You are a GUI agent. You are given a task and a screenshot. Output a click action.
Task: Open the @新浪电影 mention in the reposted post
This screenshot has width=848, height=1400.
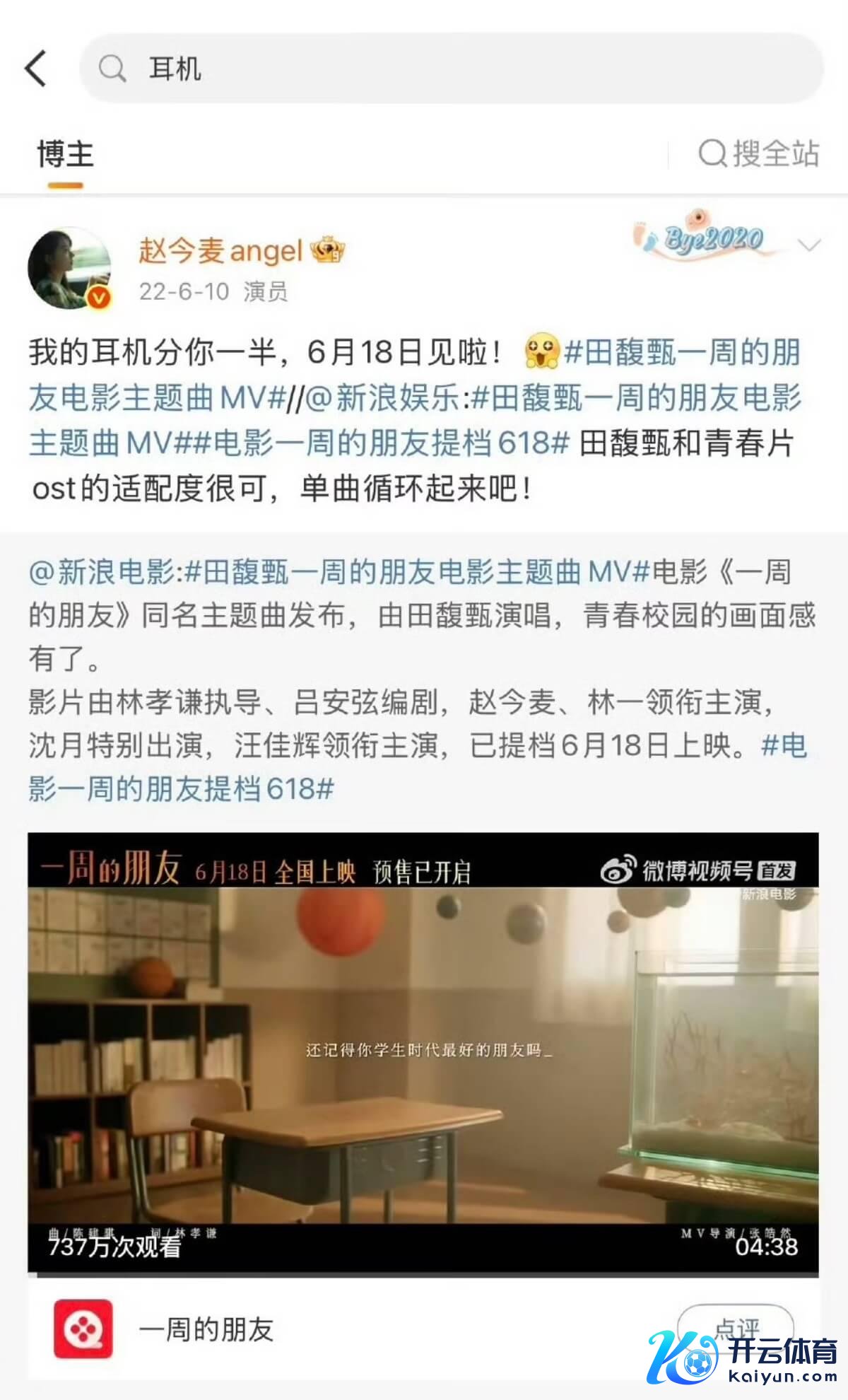(101, 571)
